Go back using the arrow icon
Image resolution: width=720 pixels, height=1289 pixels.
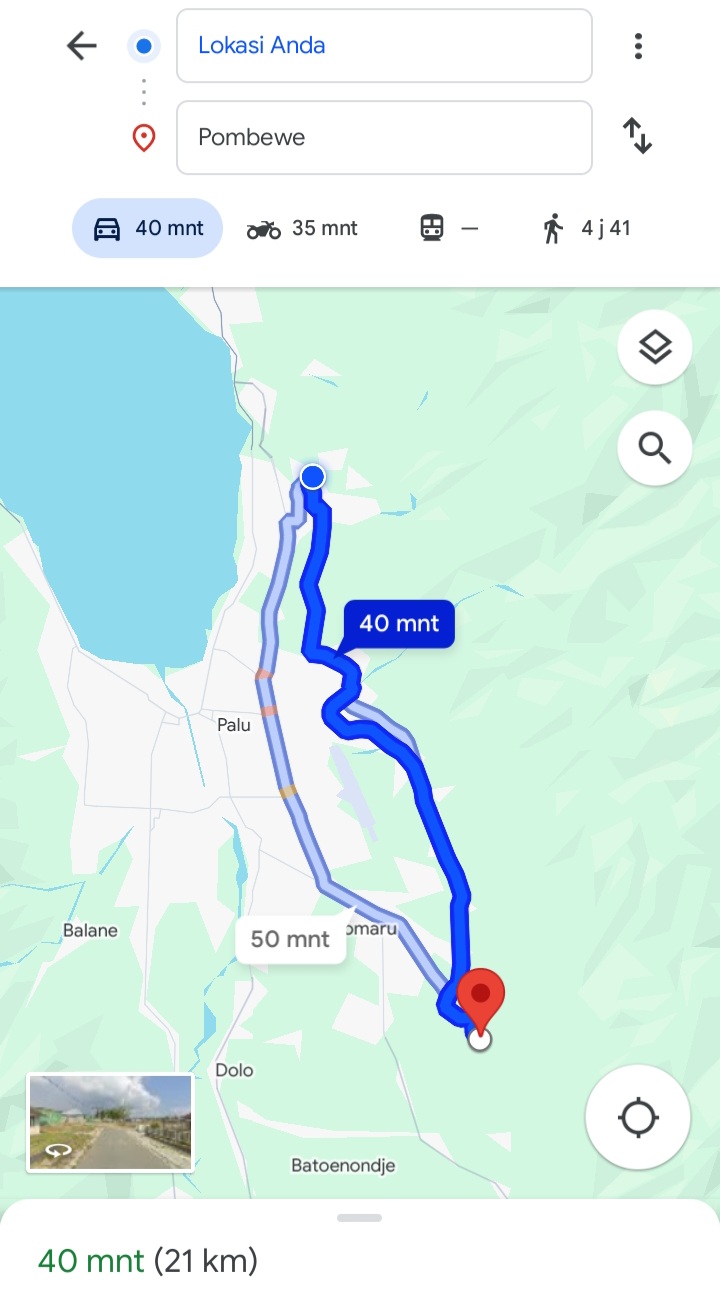81,46
